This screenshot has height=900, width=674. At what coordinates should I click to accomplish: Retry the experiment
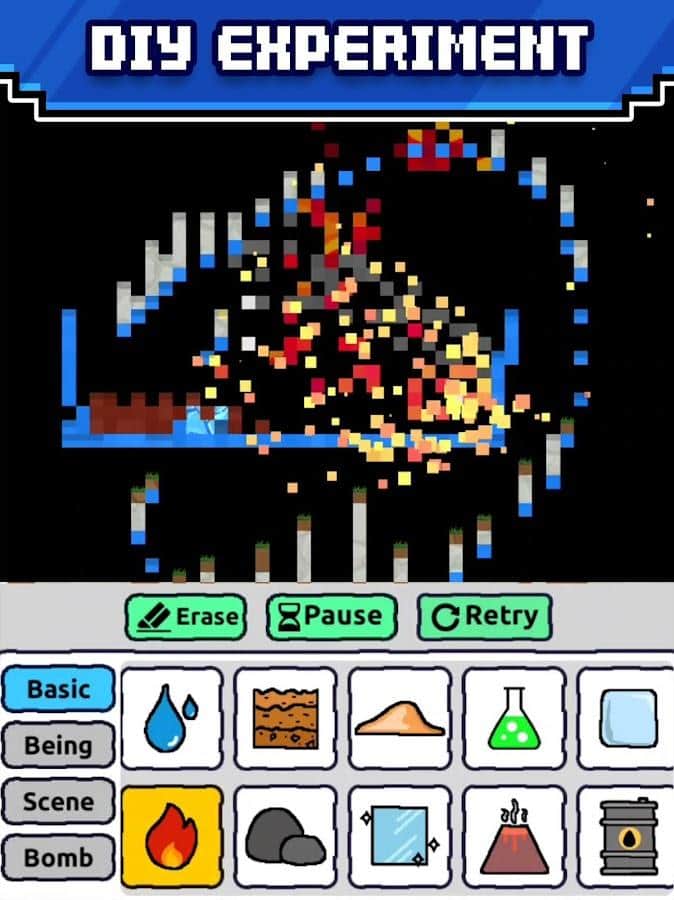(484, 617)
